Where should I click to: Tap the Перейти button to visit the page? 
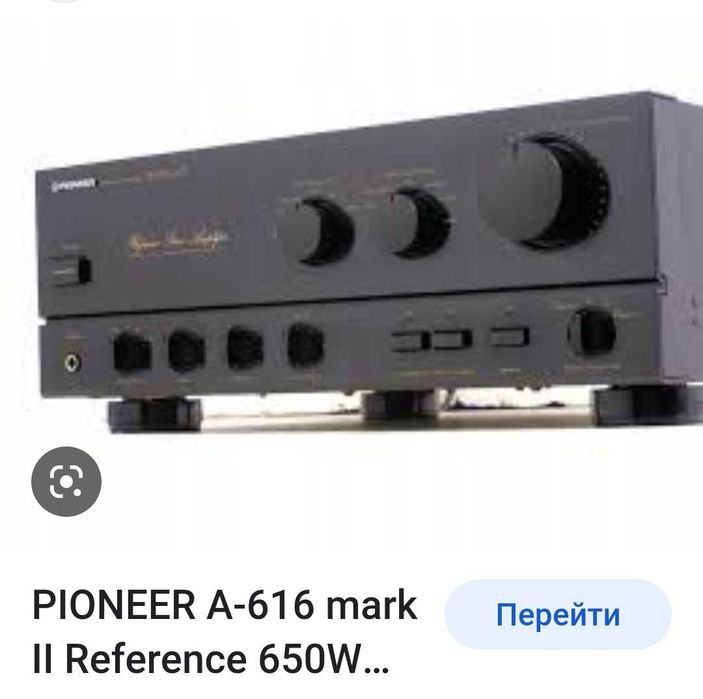[x=557, y=613]
